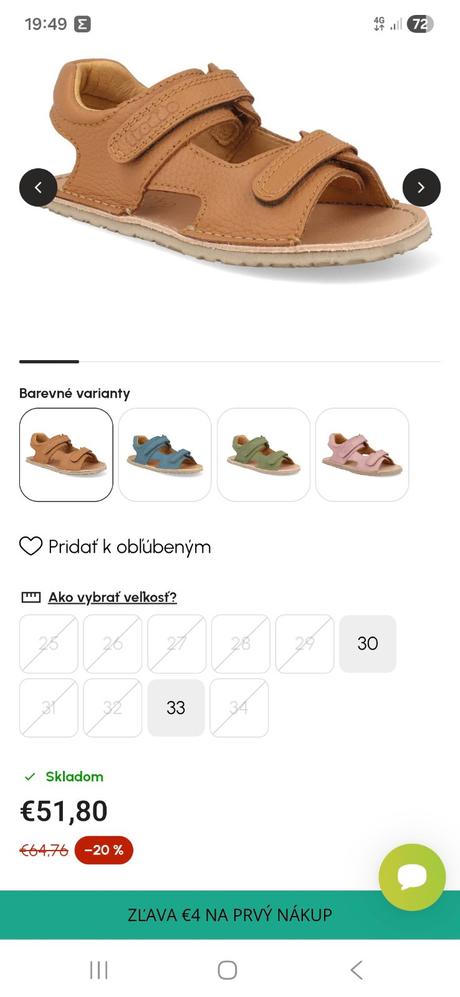460x997 pixels.
Task: Switch to the pink sandal variant
Action: point(362,455)
